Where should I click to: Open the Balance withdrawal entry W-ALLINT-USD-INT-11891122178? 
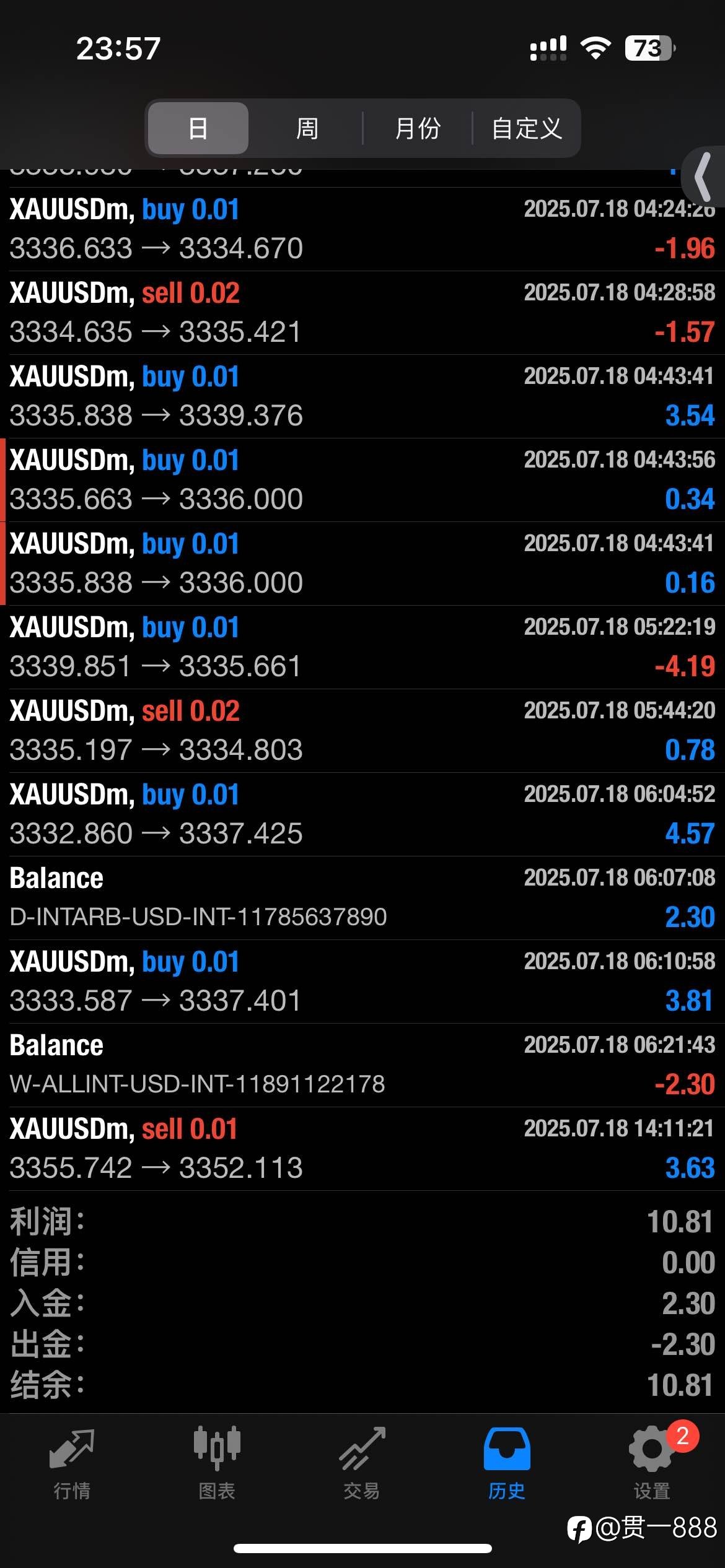(362, 1065)
